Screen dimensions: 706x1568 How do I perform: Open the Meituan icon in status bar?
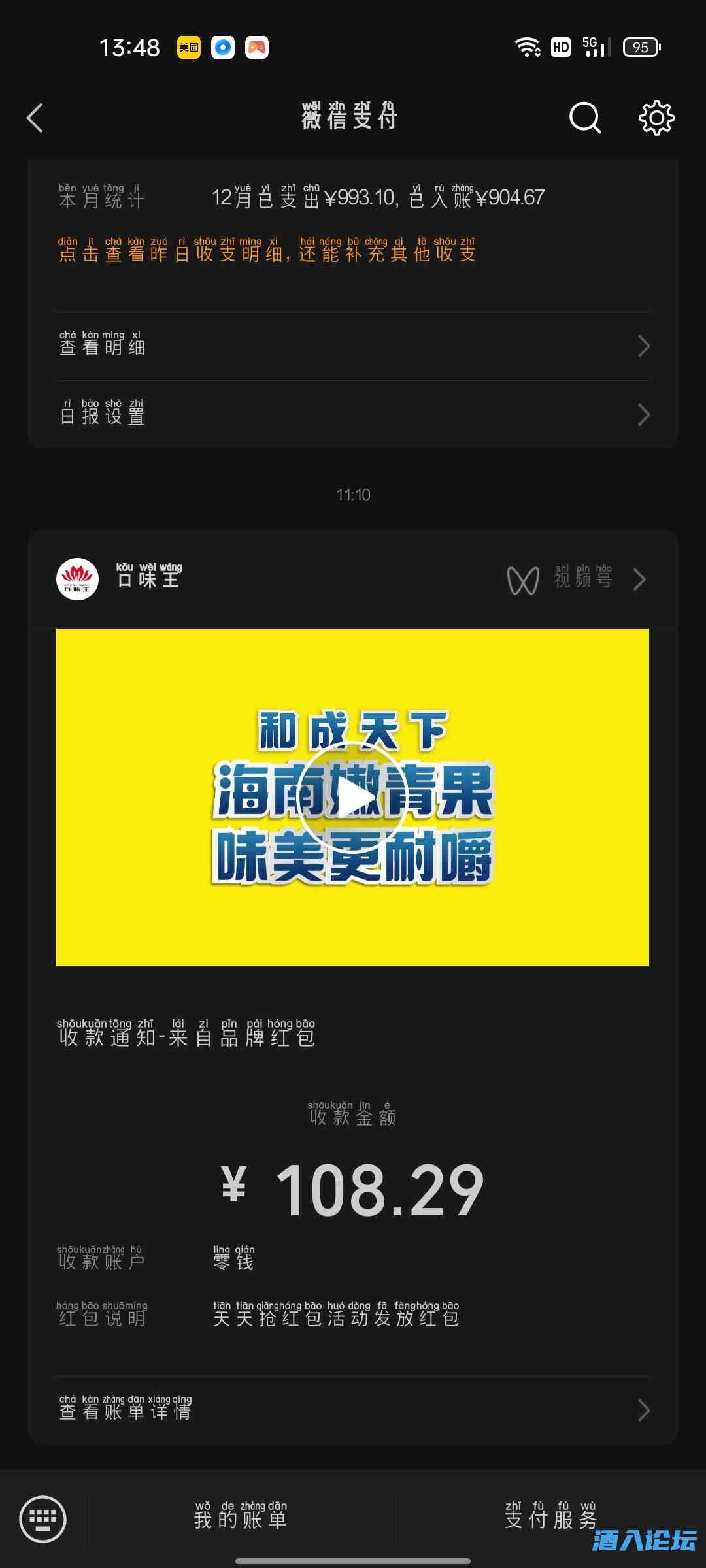click(189, 47)
